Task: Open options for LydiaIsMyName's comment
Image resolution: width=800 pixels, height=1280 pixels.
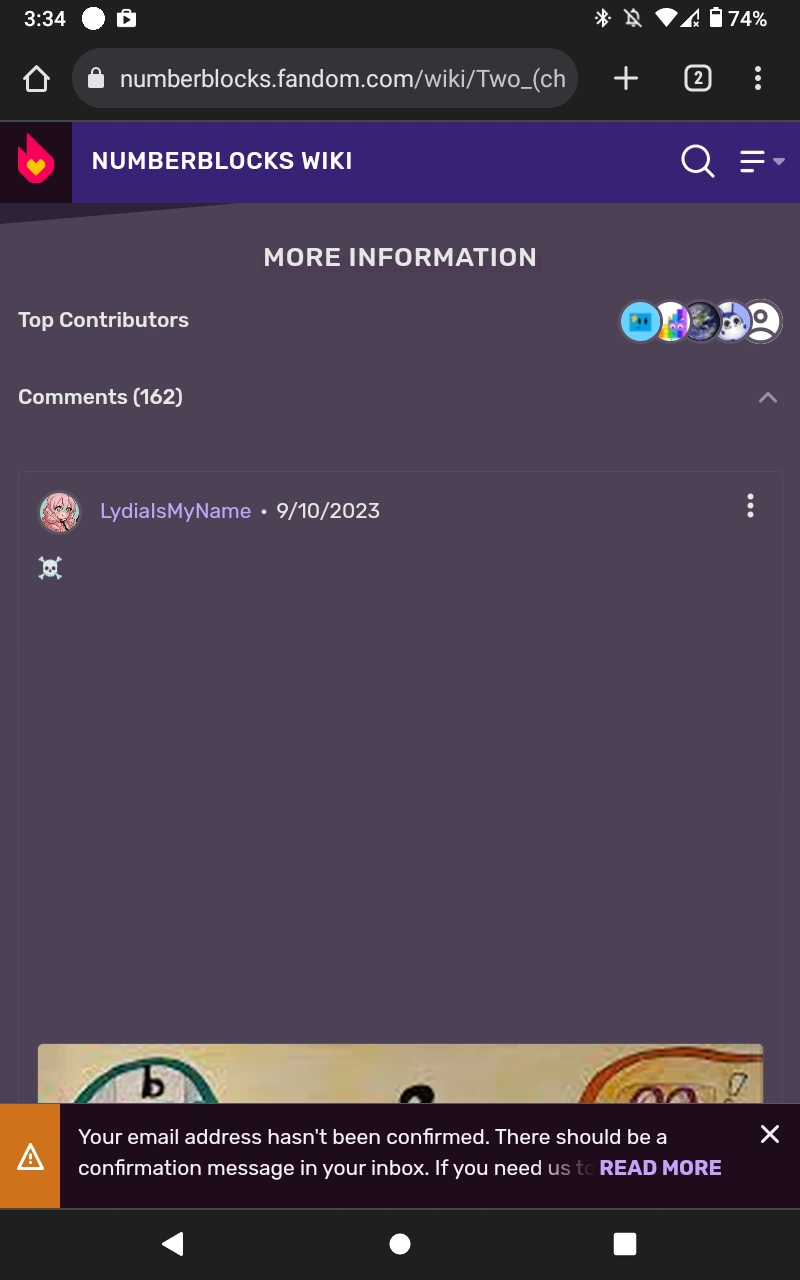Action: coord(750,506)
